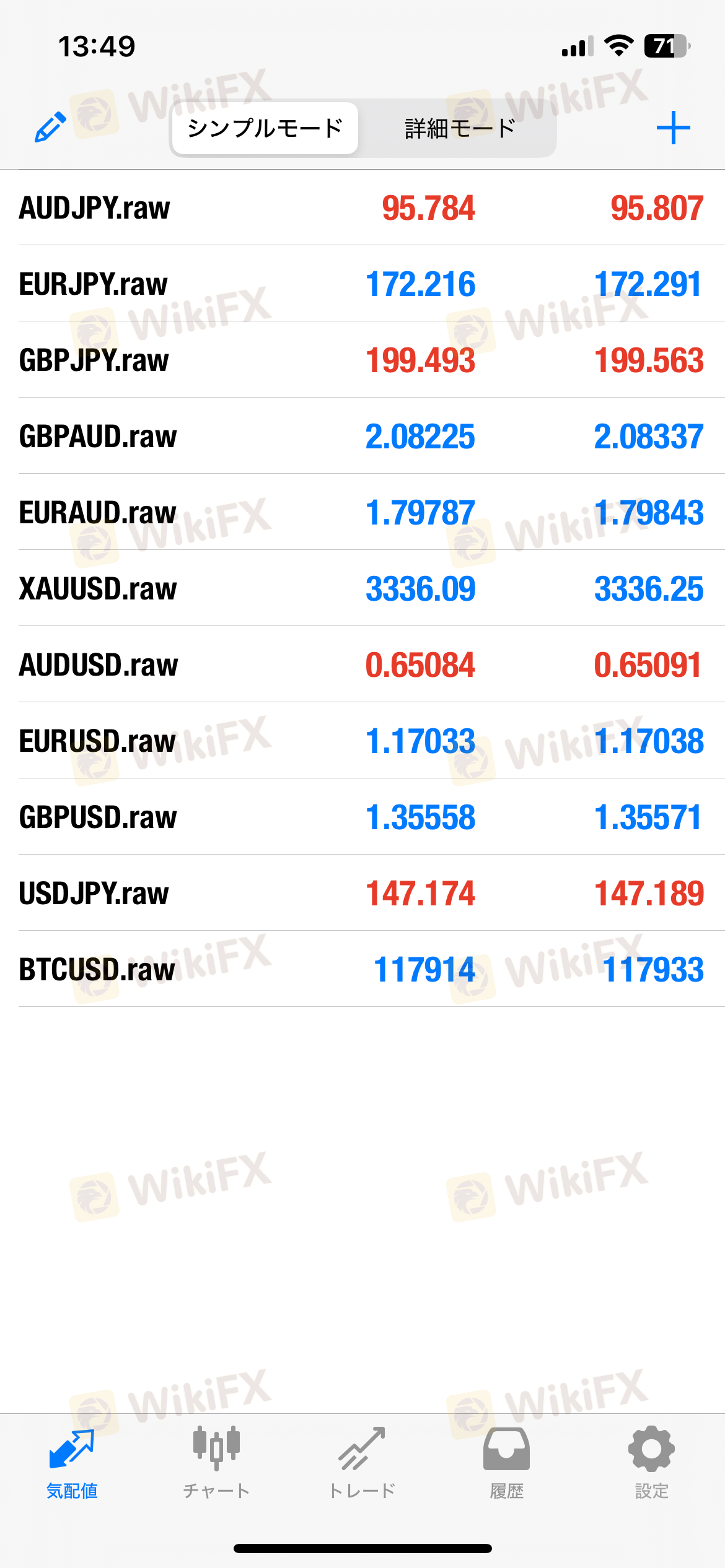Screen dimensions: 725x1568
Task: Tap the pencil edit icon
Action: (x=50, y=128)
